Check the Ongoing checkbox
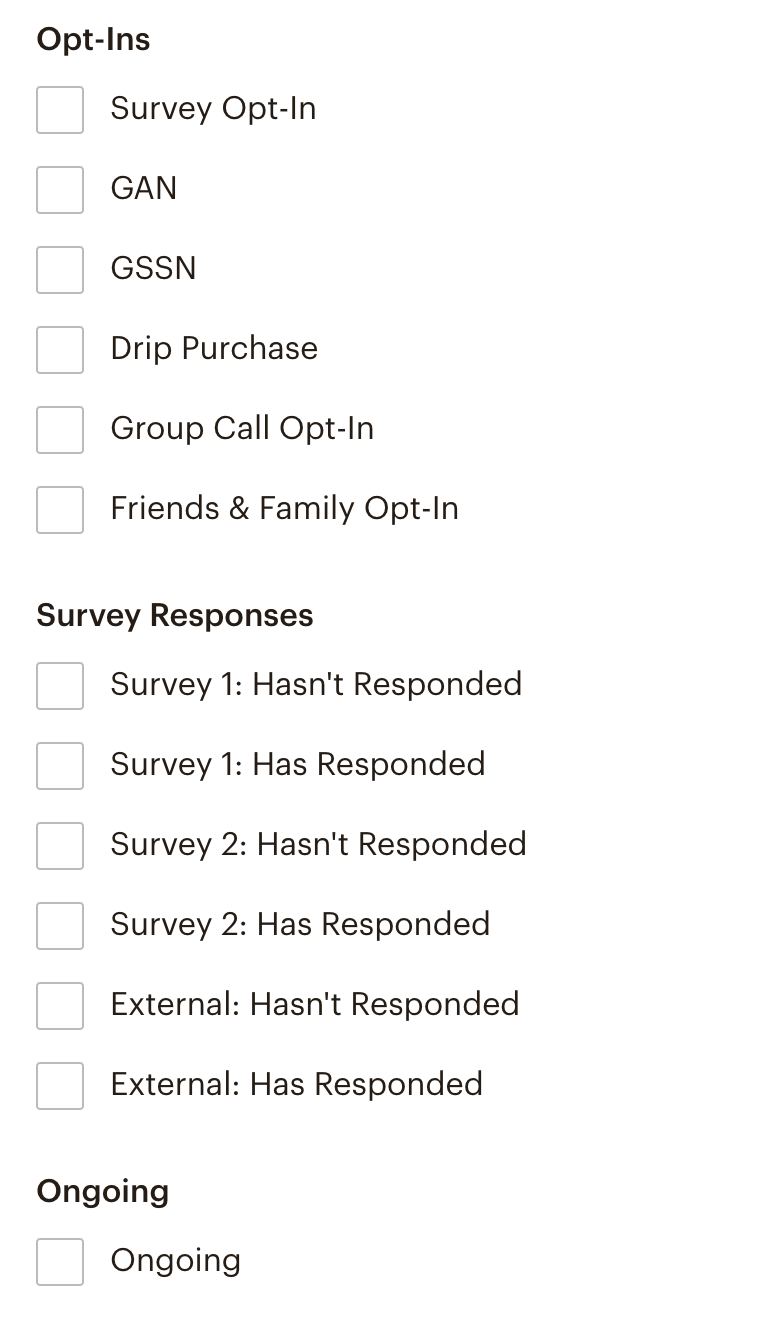 click(x=60, y=1261)
